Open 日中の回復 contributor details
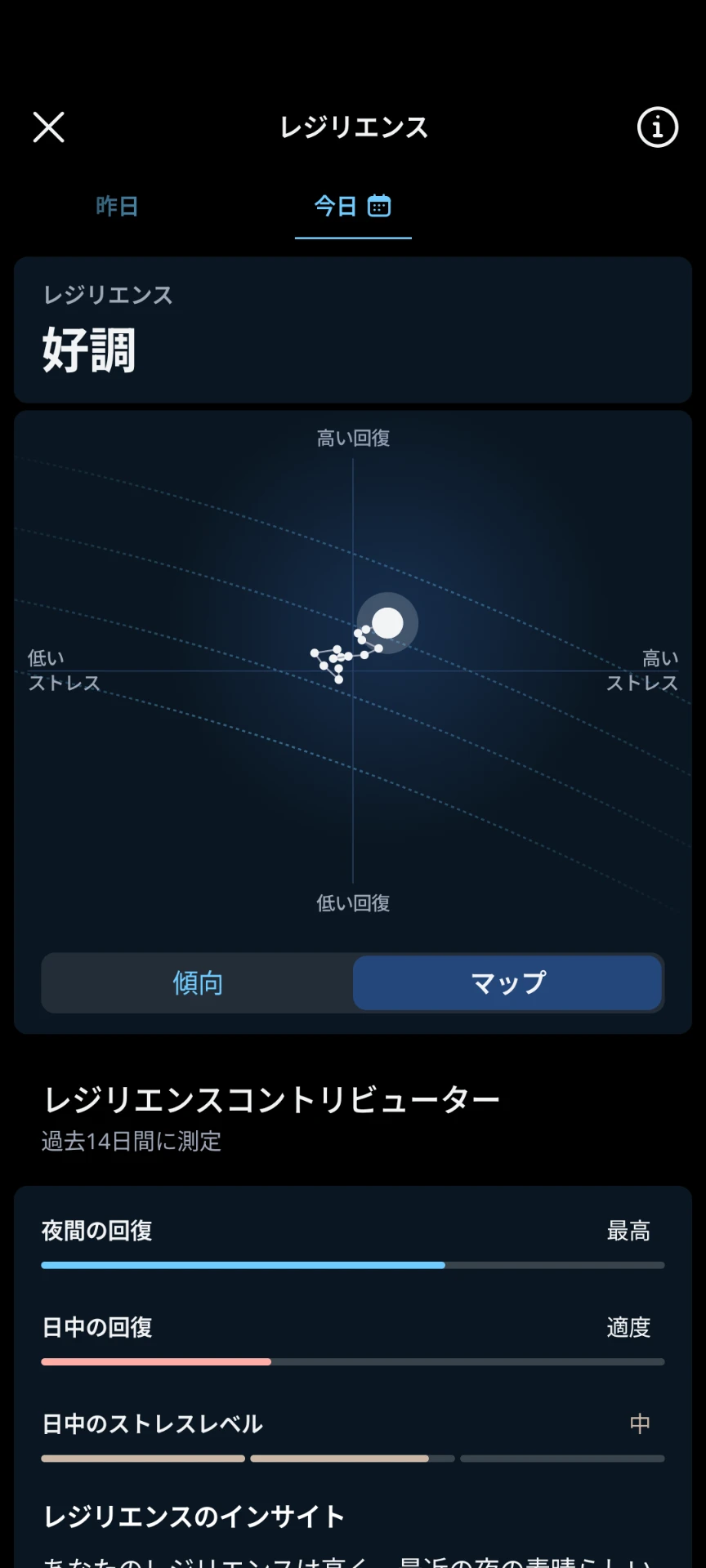 352,1338
